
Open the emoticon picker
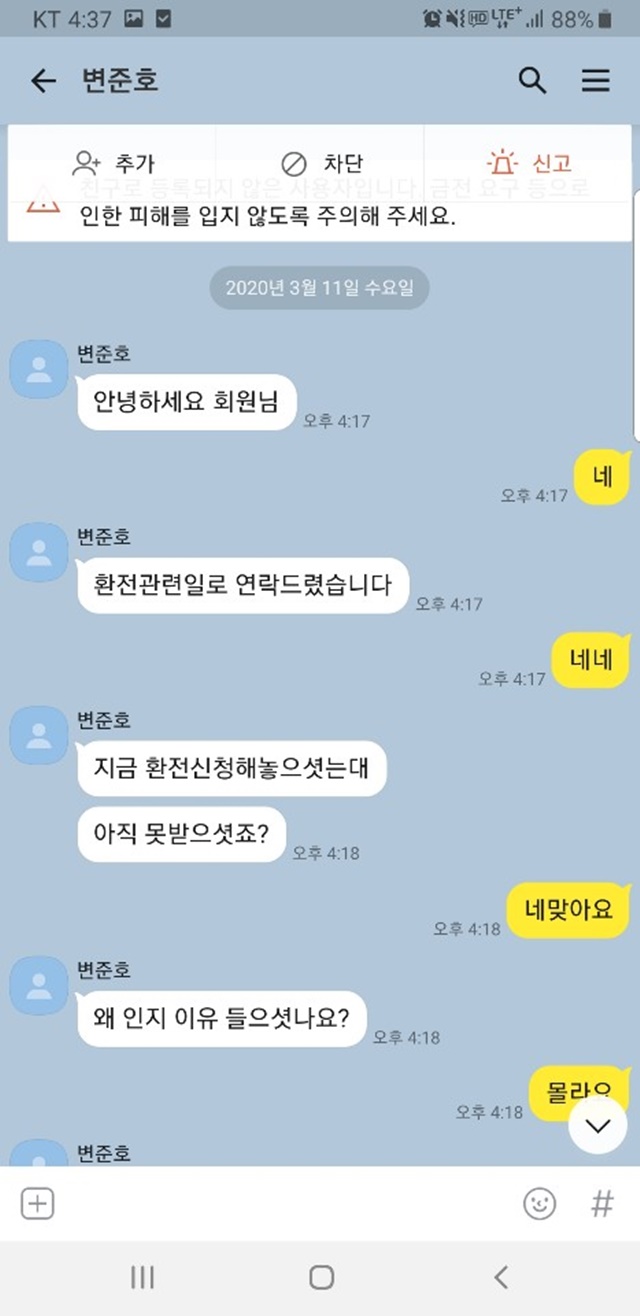click(539, 1204)
